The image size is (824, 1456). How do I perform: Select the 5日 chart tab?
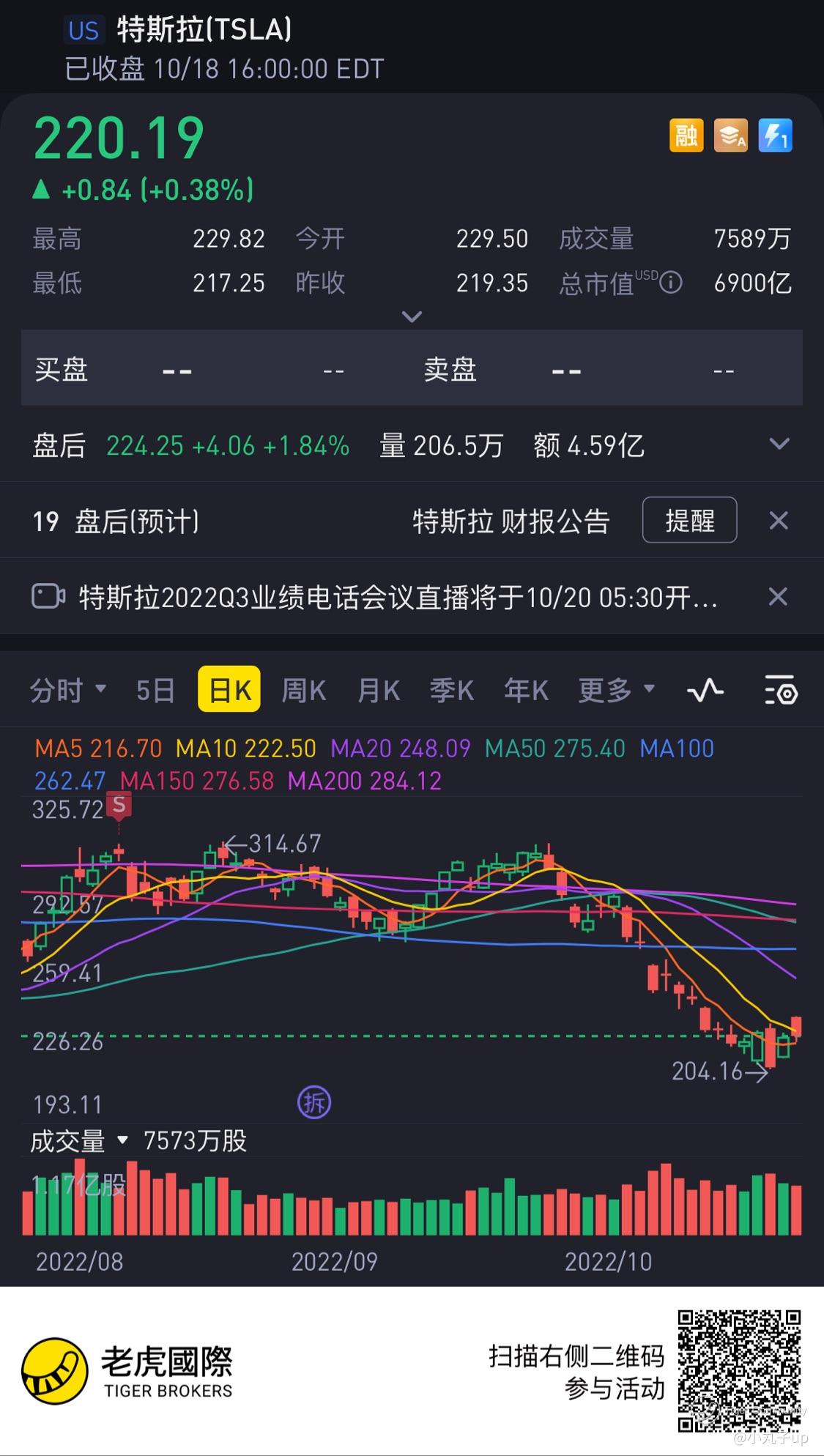[155, 690]
